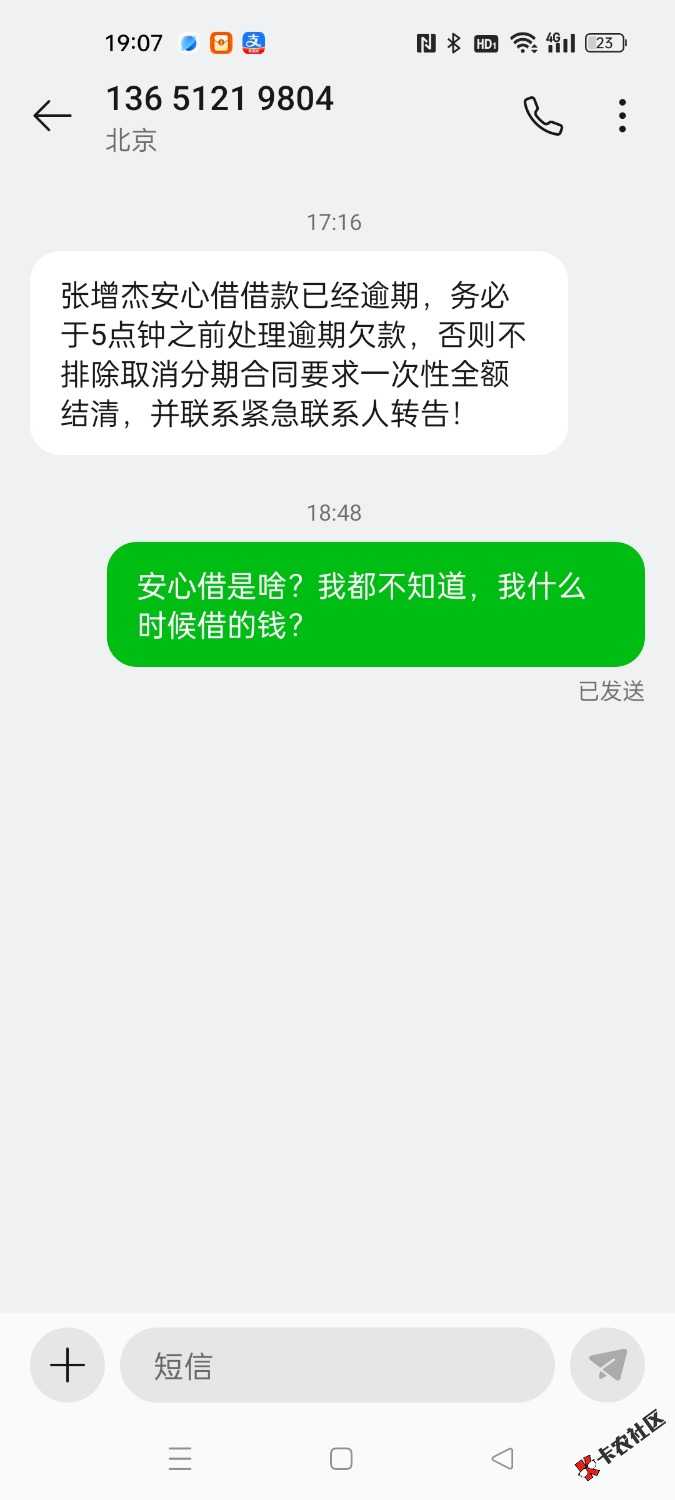The width and height of the screenshot is (675, 1500).
Task: Focus the 短信 text input field
Action: [337, 1365]
